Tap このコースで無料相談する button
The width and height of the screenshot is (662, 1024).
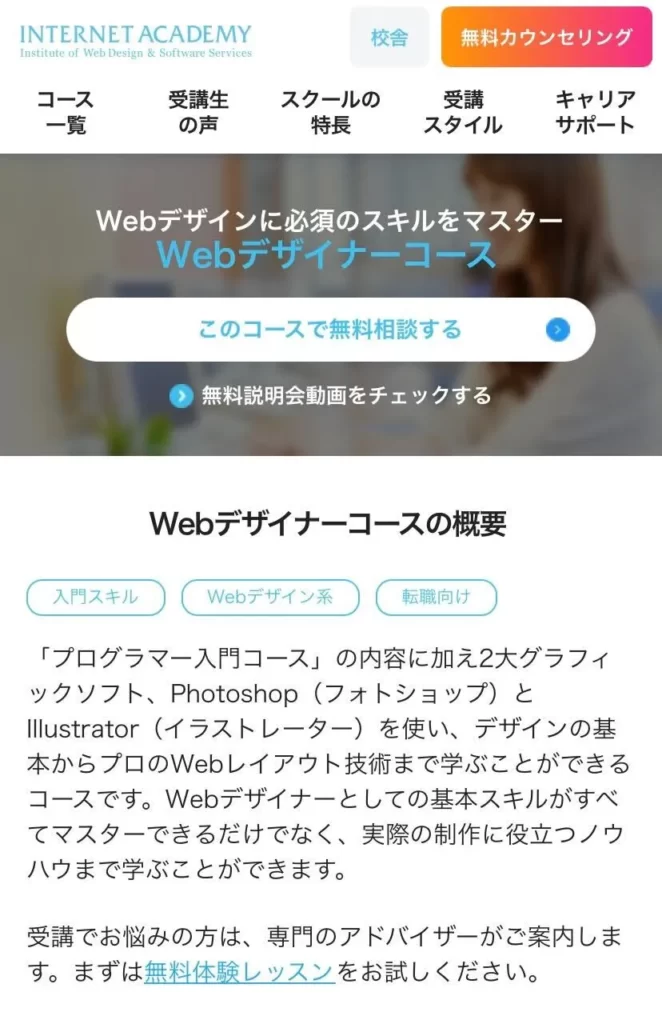point(330,329)
